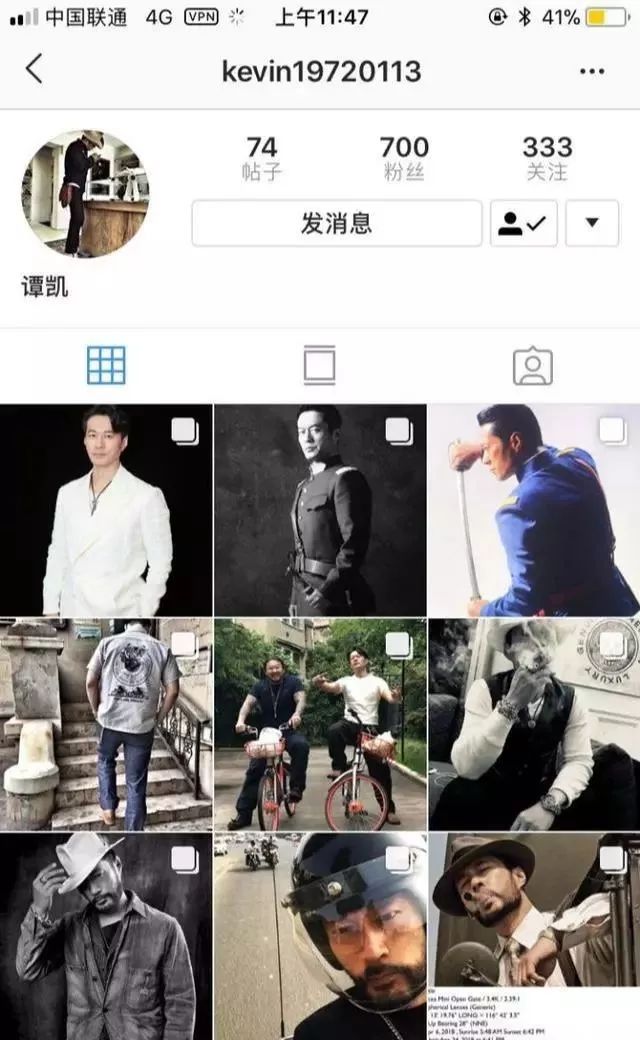Open the post of man in white suit
Screen dimensions: 640x1040
106,510
